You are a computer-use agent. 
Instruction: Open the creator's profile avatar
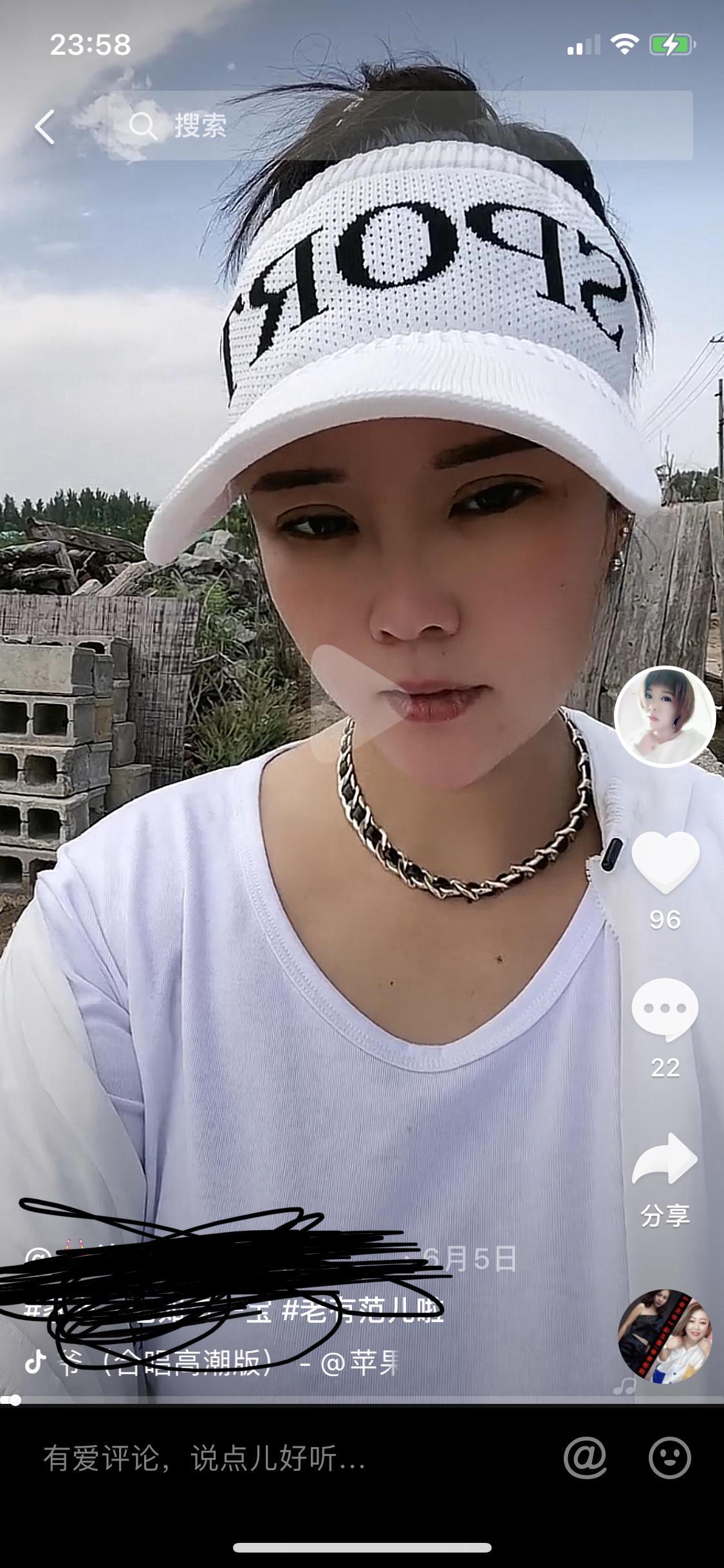pos(665,716)
